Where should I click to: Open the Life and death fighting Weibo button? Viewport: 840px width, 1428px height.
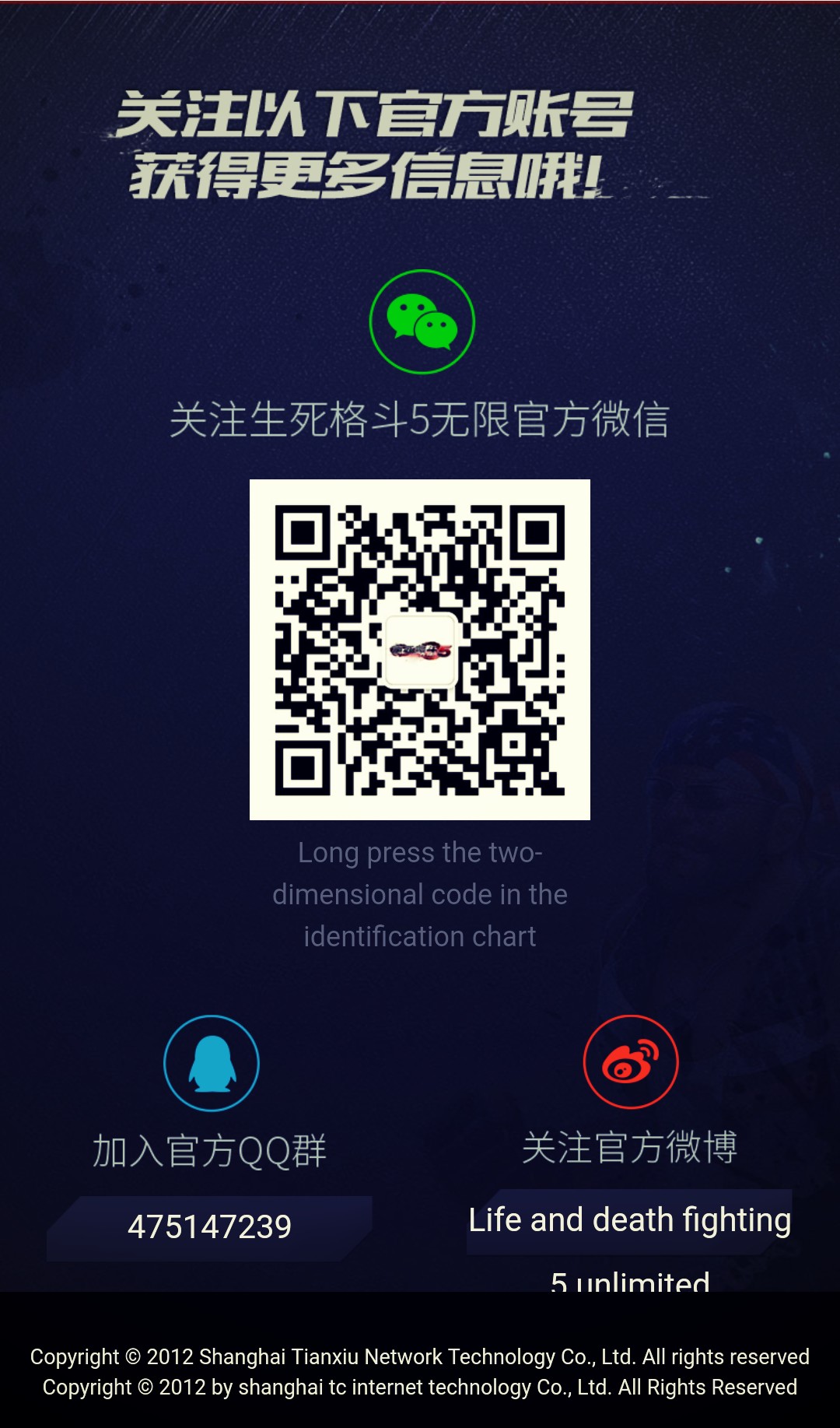629,1221
